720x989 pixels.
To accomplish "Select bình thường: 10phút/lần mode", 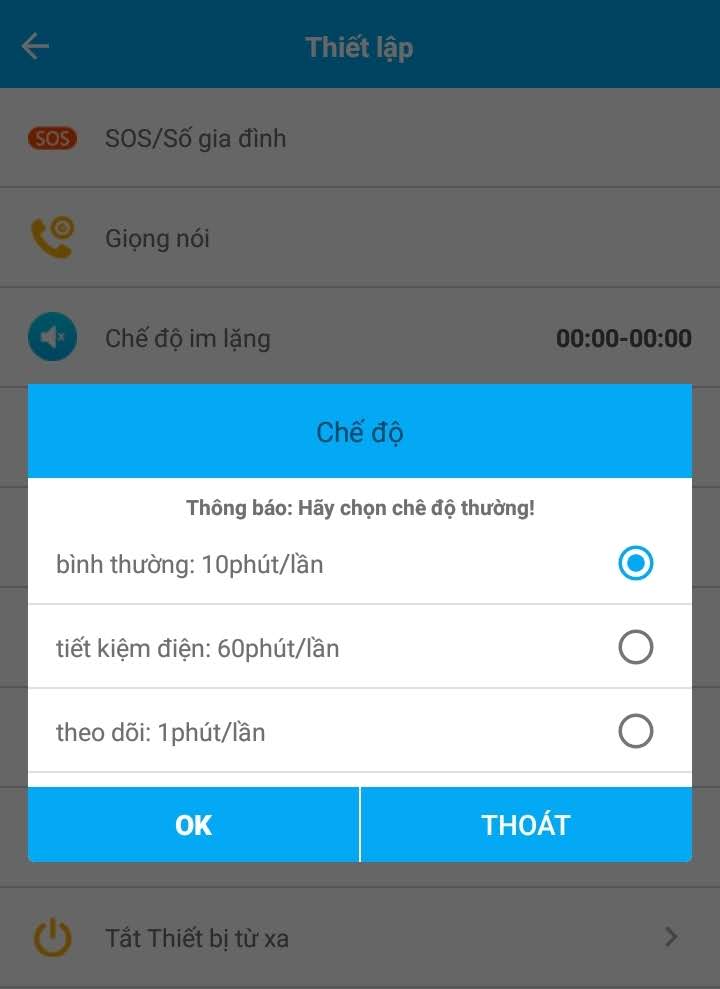I will pos(635,564).
